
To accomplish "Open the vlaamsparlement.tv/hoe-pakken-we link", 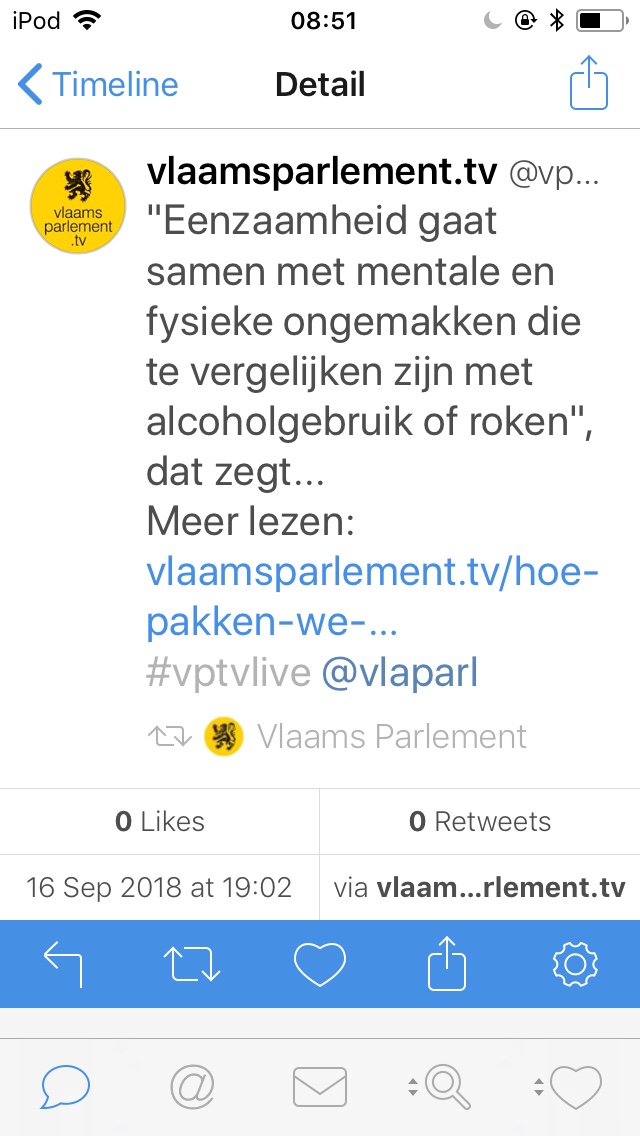I will (x=373, y=599).
